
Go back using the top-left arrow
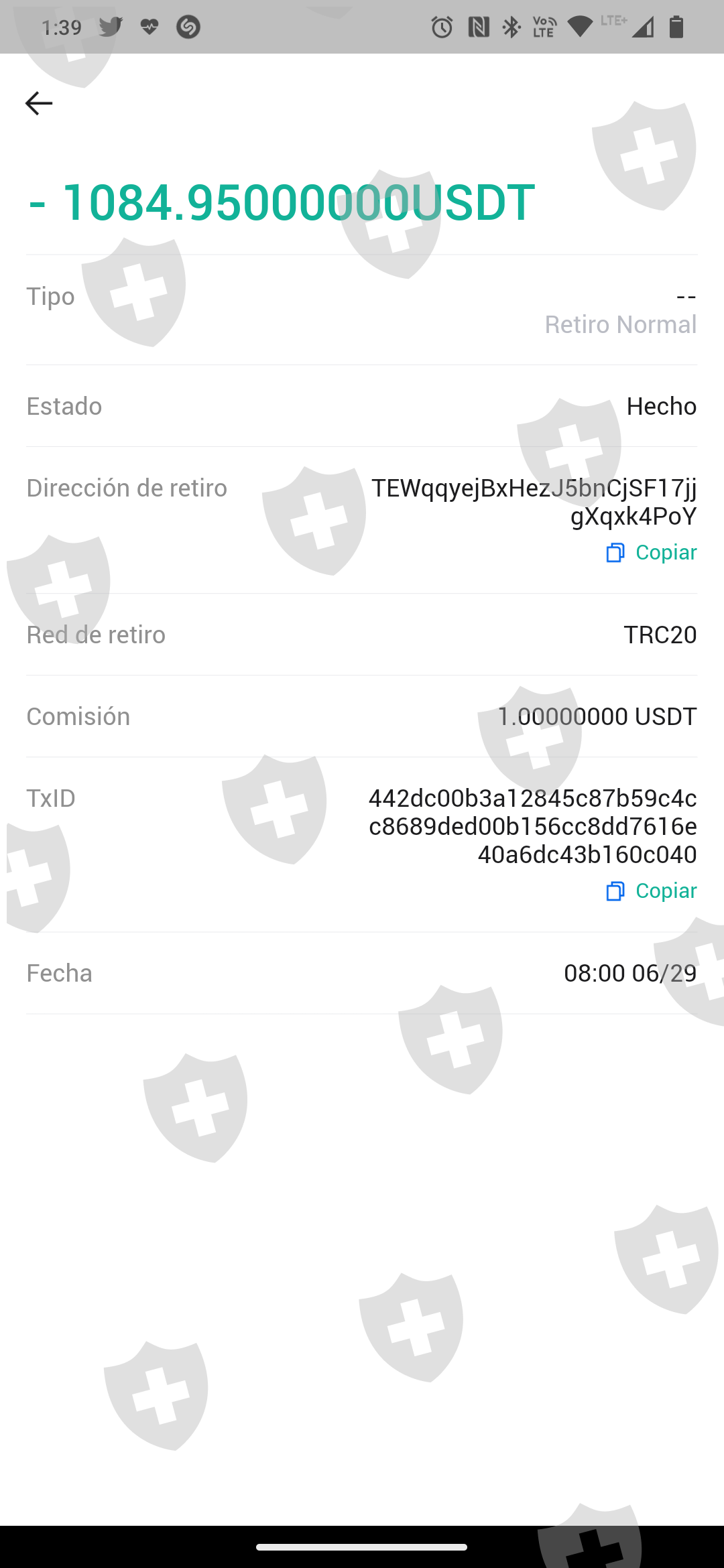pos(39,103)
